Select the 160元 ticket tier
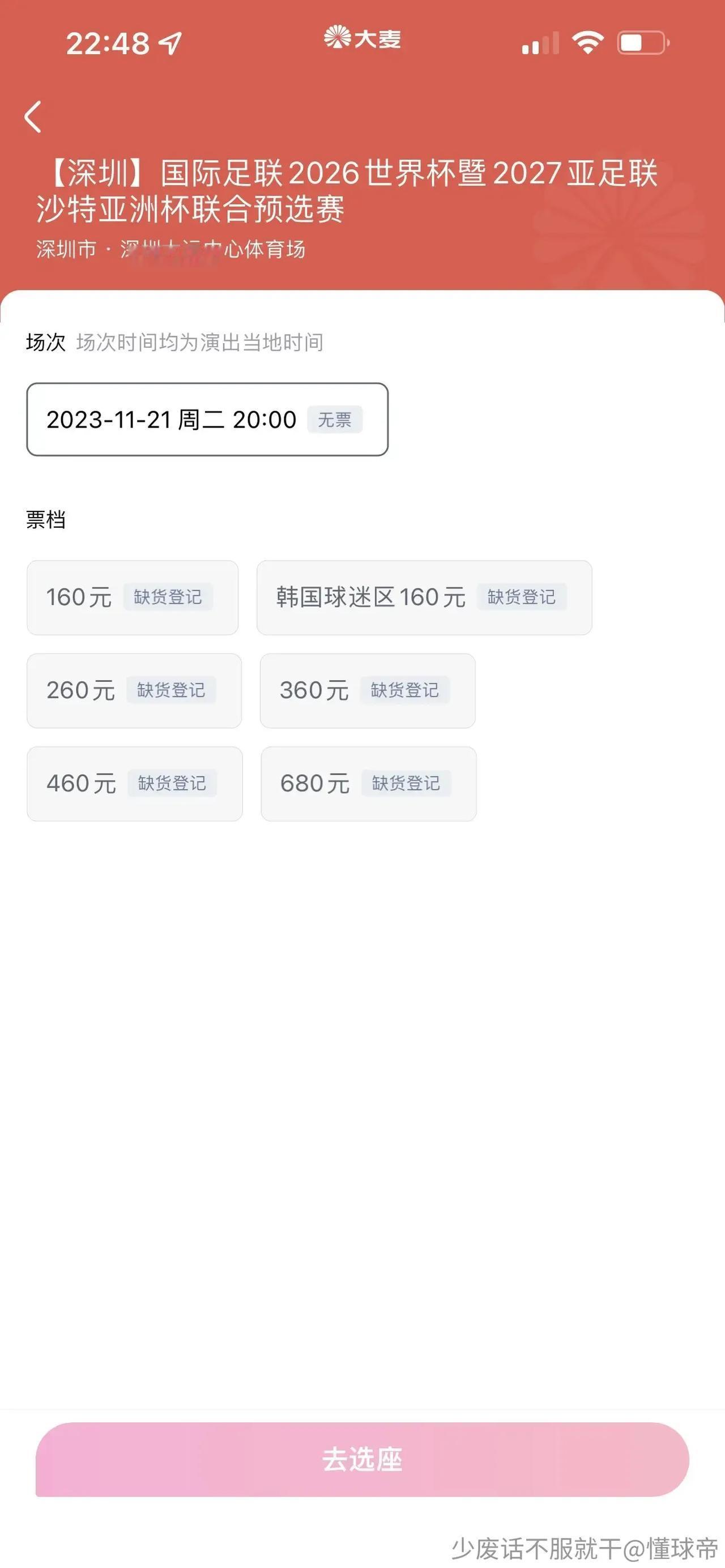This screenshot has height=1568, width=725. click(x=133, y=598)
